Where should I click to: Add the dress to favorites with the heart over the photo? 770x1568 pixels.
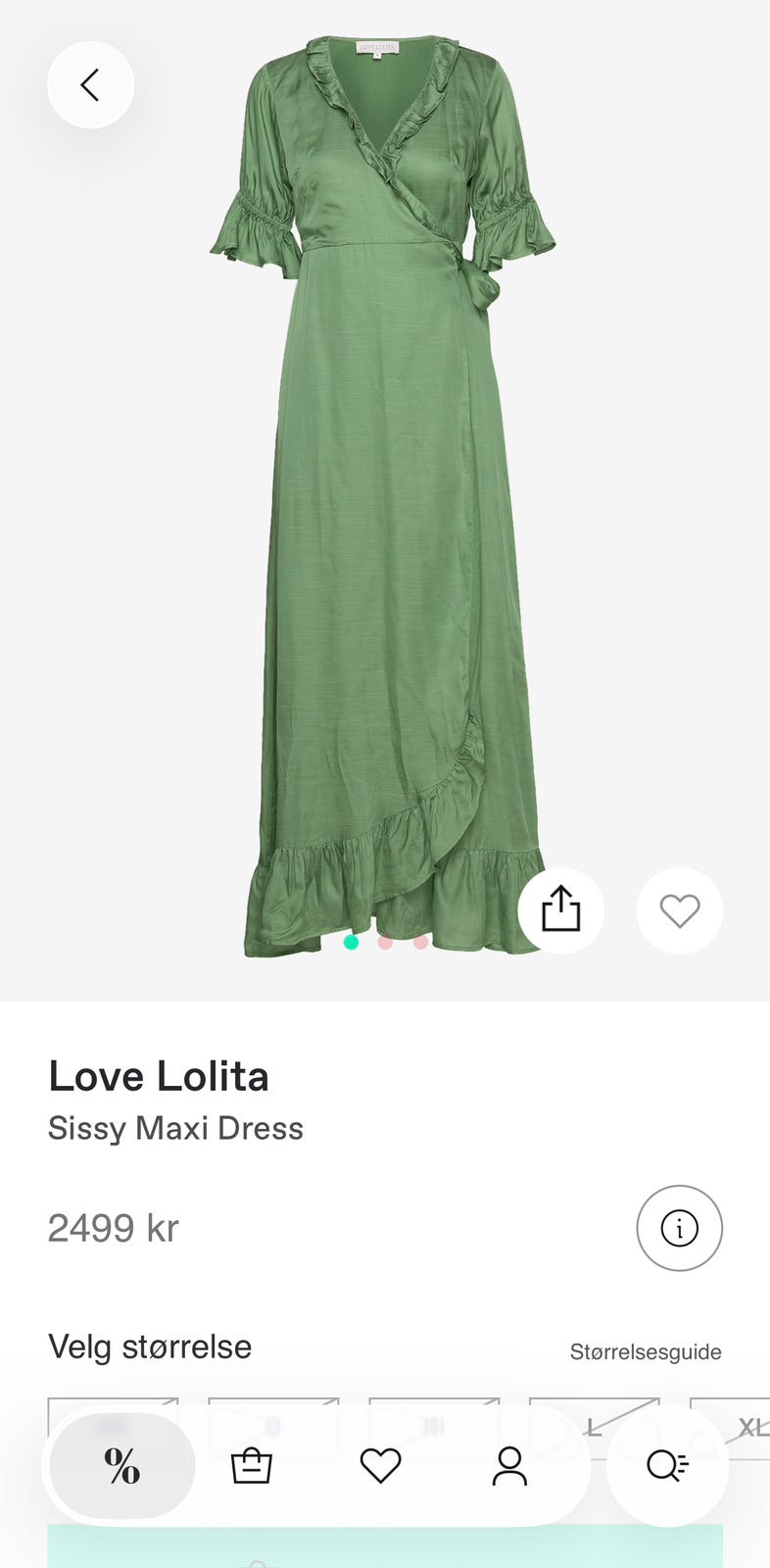click(x=680, y=910)
